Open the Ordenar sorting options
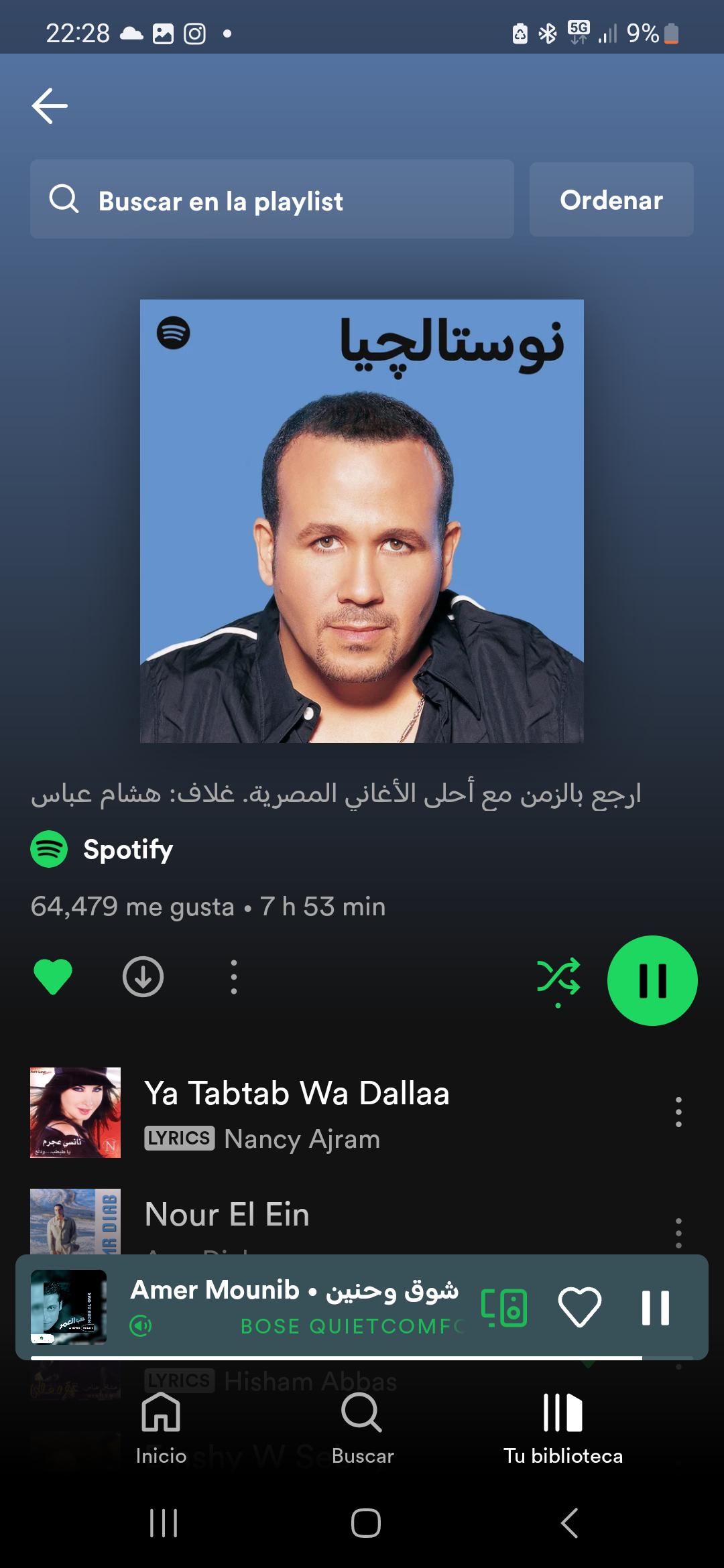Screen dimensions: 724x1568 (611, 200)
